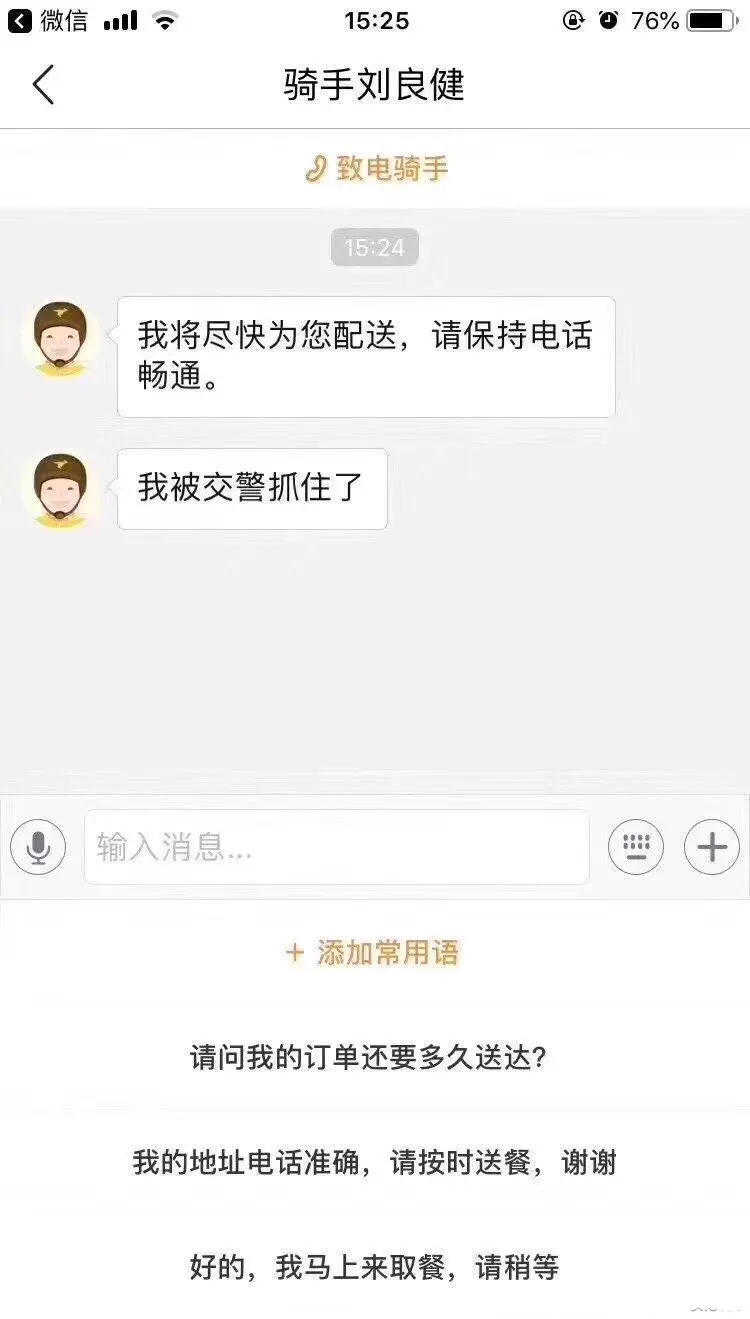Choose phrase 好的，我马上来取餐
This screenshot has height=1319, width=750.
374,1268
